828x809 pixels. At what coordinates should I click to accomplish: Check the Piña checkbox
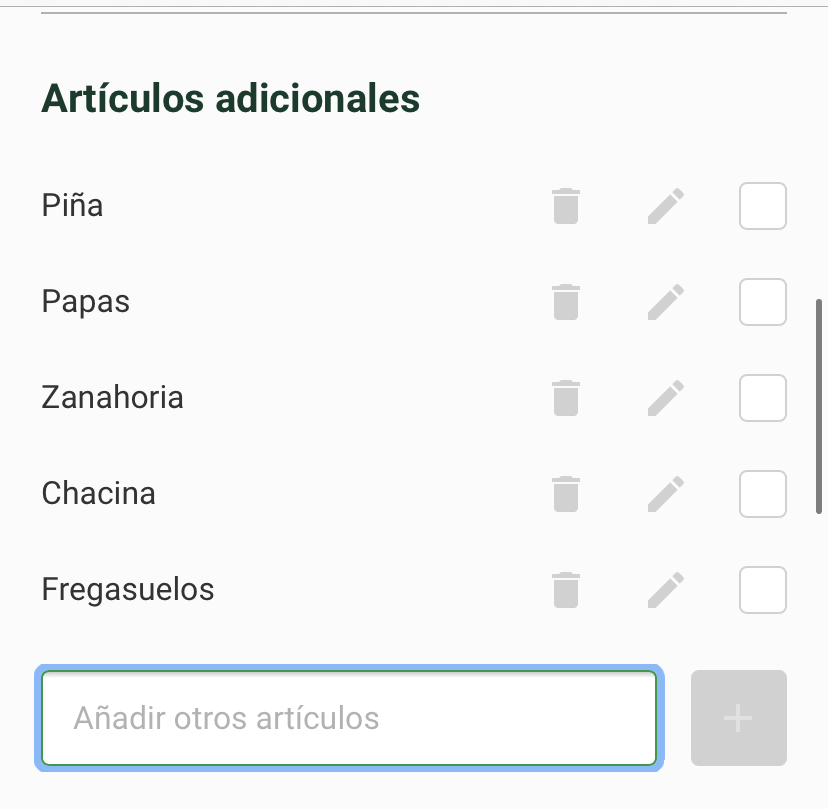click(x=762, y=206)
